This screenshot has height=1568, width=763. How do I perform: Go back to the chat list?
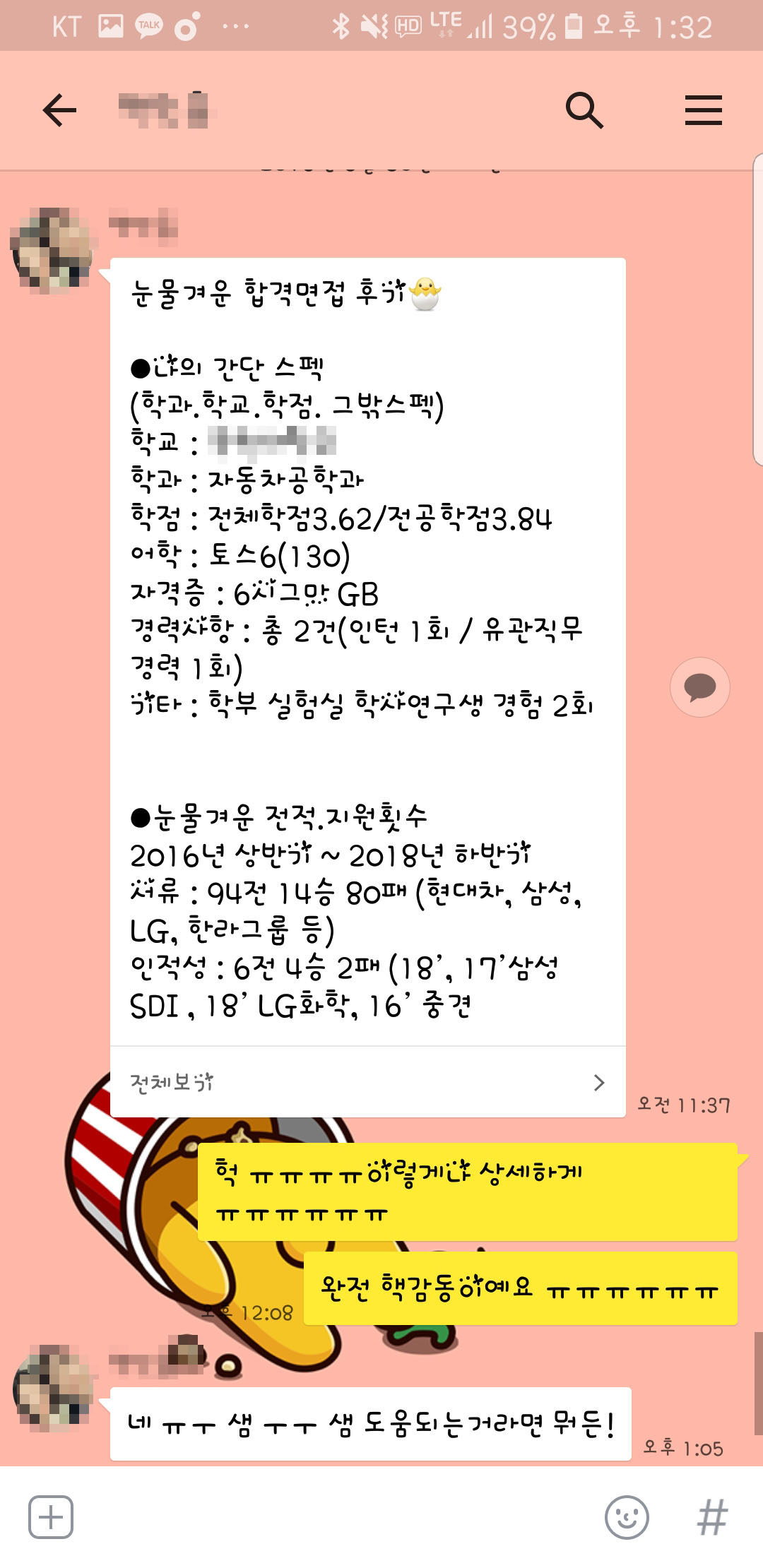coord(59,110)
